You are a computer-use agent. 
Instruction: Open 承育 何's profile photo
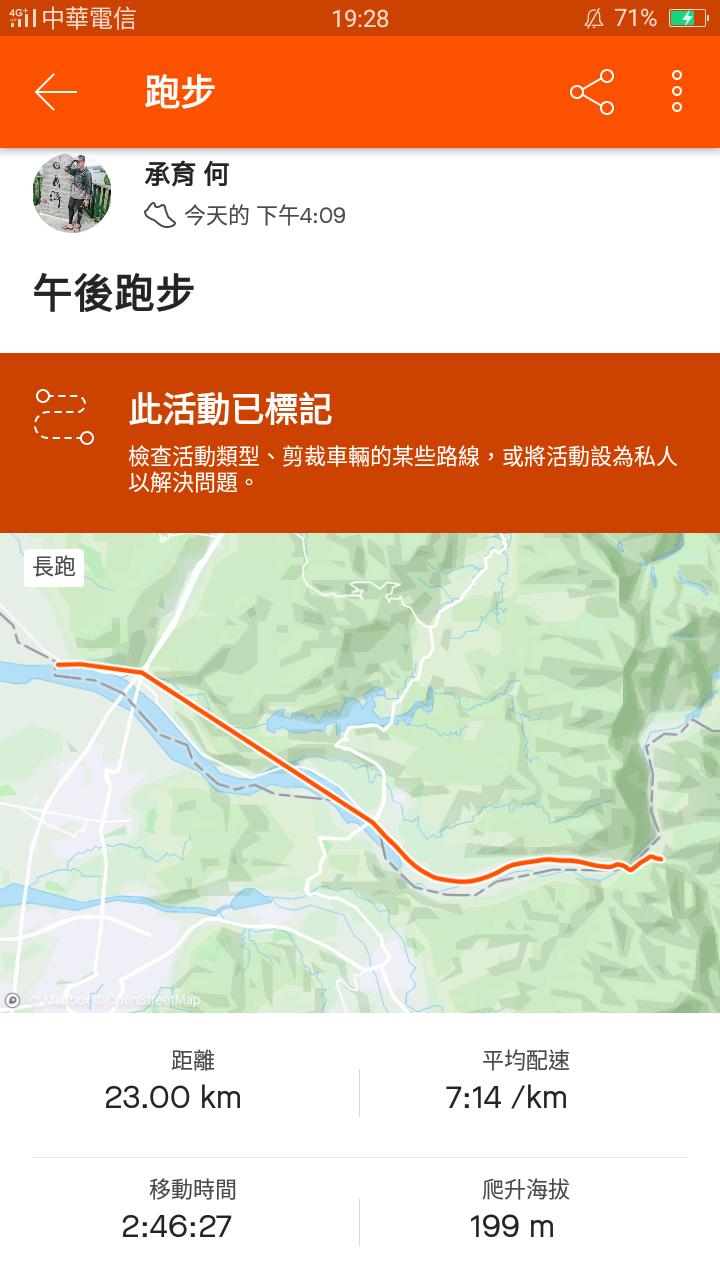72,194
